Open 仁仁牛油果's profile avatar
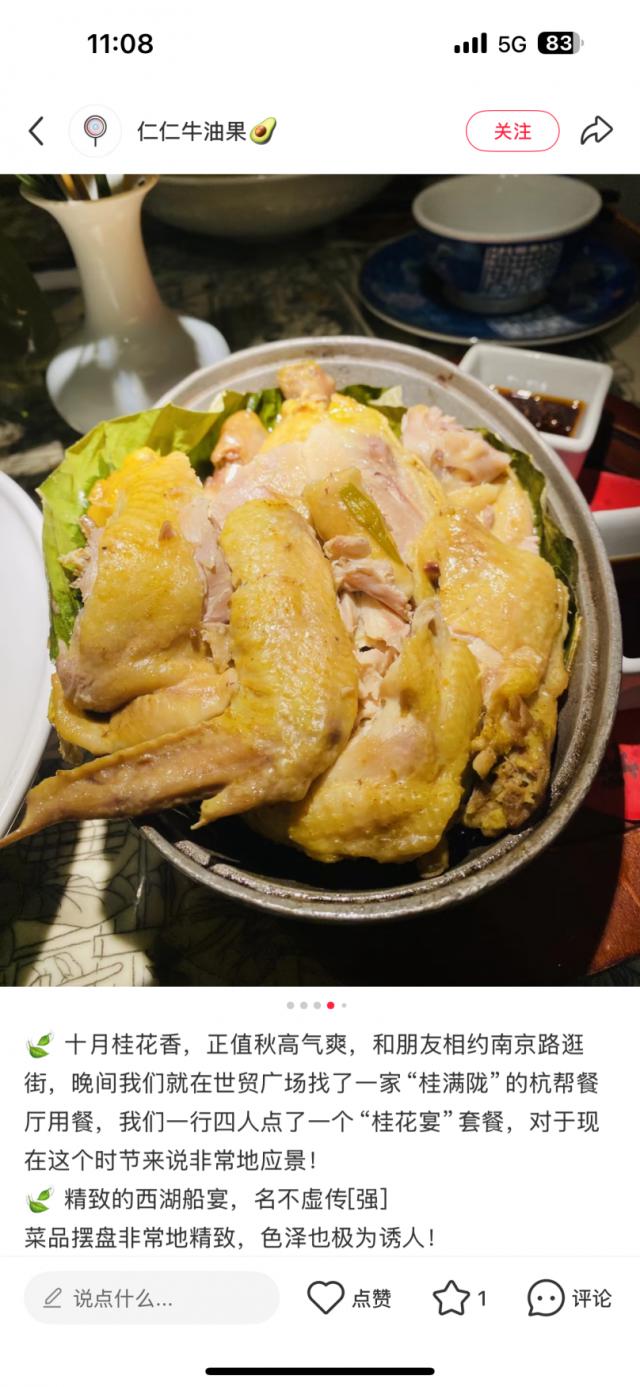Image resolution: width=640 pixels, height=1387 pixels. [x=95, y=131]
